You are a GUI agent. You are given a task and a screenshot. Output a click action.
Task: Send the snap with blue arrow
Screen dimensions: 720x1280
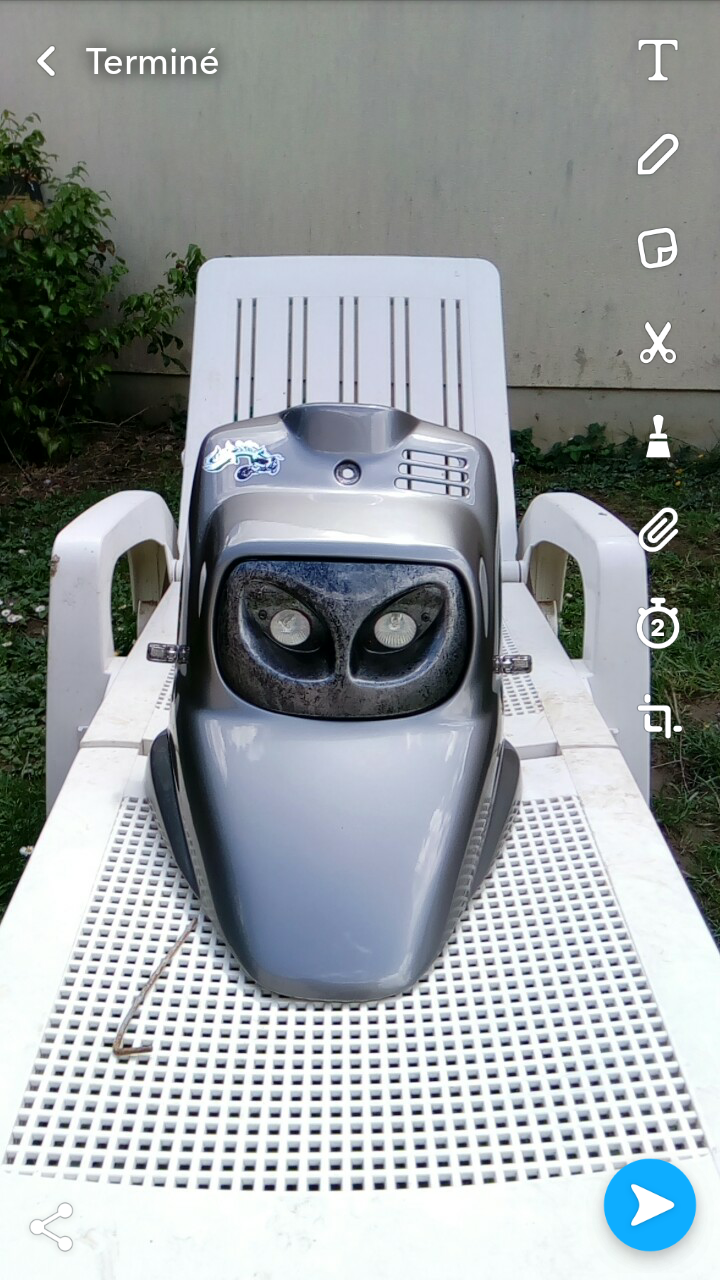(x=650, y=1205)
